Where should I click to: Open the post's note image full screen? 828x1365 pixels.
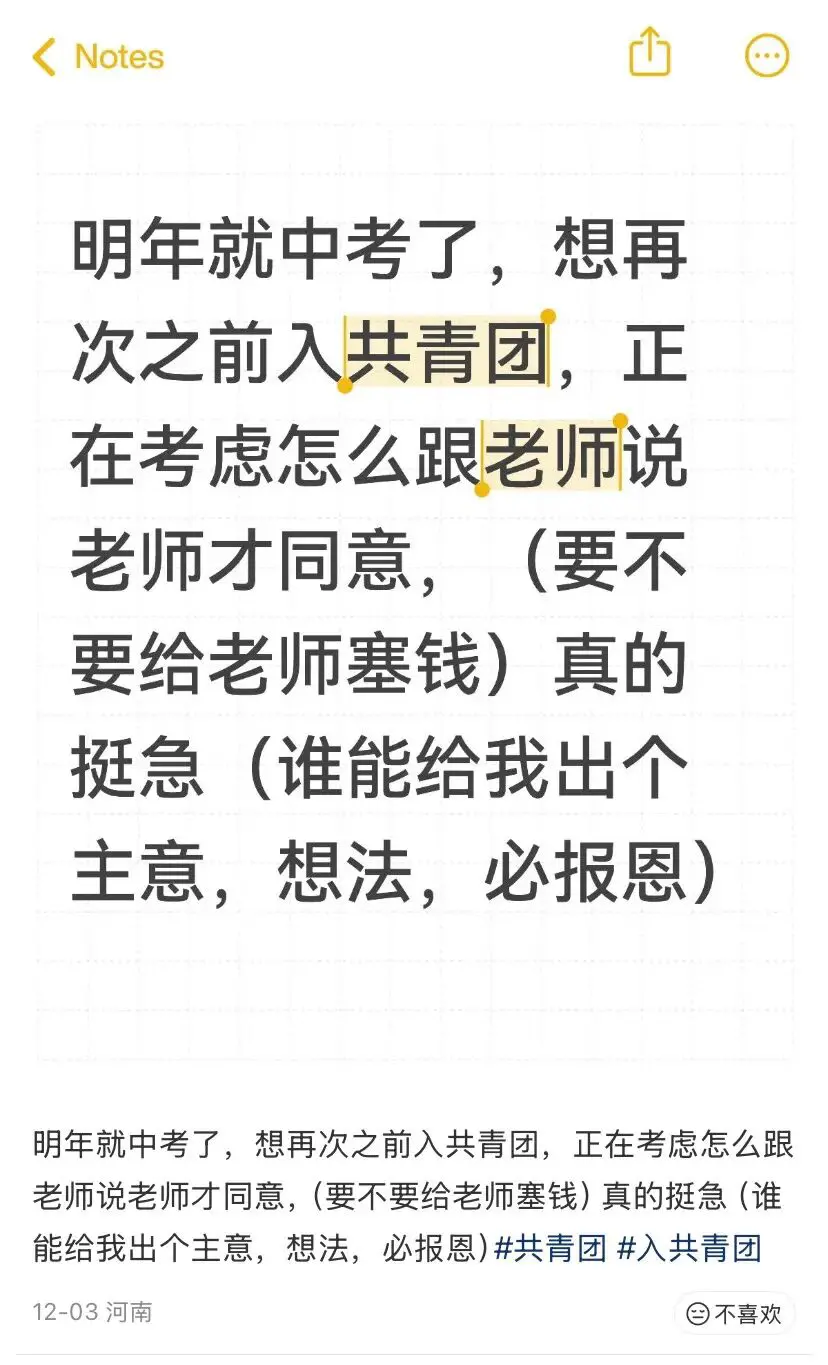coord(414,590)
